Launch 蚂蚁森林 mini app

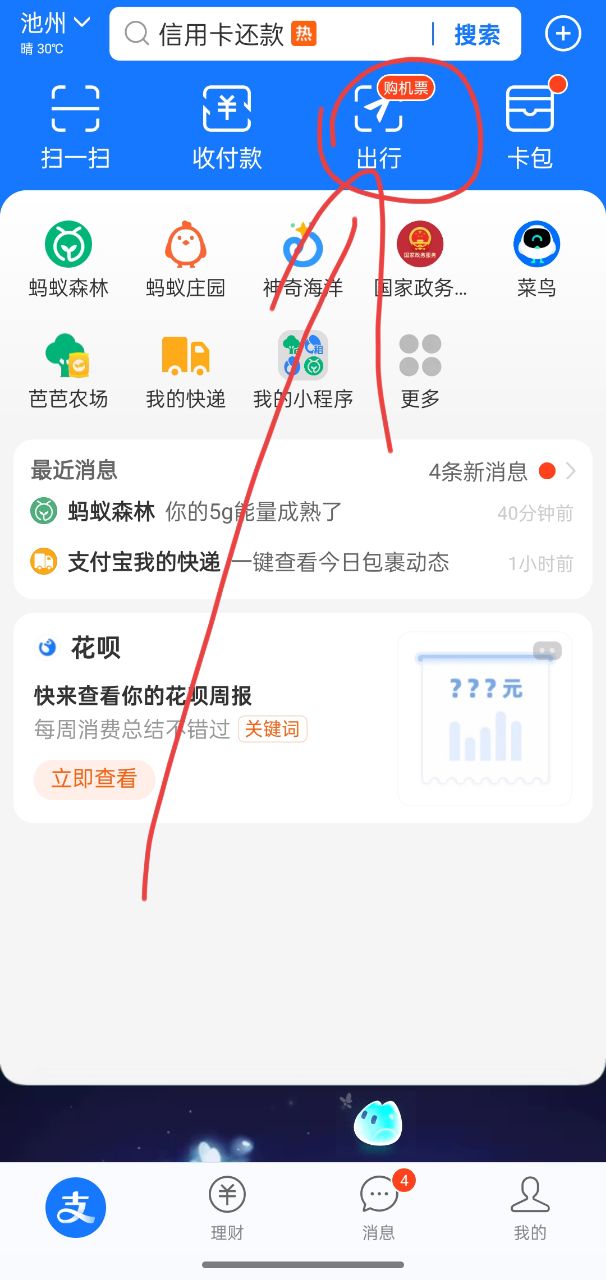[68, 259]
